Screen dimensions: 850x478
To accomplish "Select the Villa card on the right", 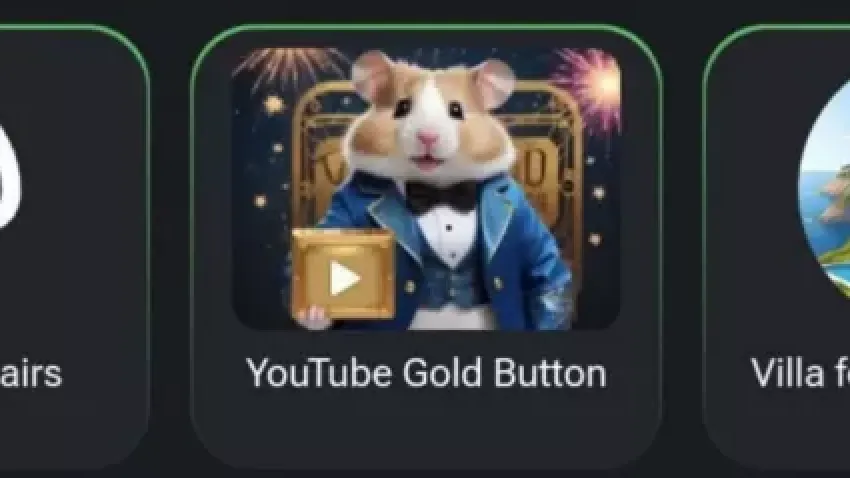I will (x=790, y=250).
